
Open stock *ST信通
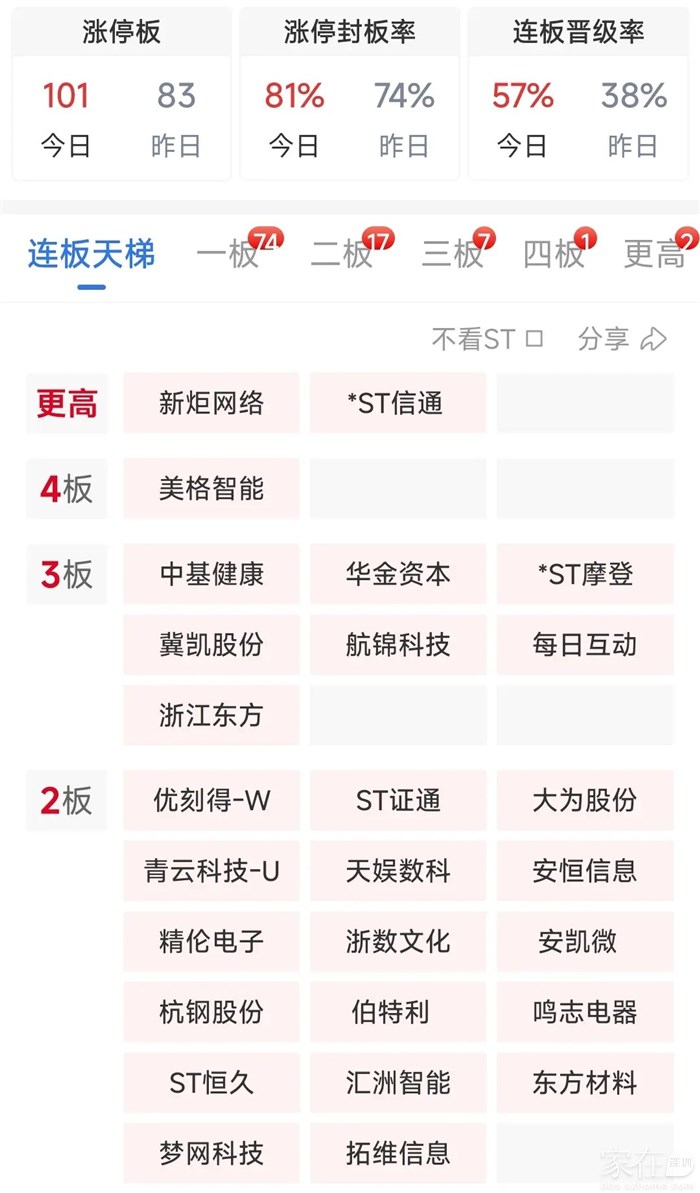point(398,403)
